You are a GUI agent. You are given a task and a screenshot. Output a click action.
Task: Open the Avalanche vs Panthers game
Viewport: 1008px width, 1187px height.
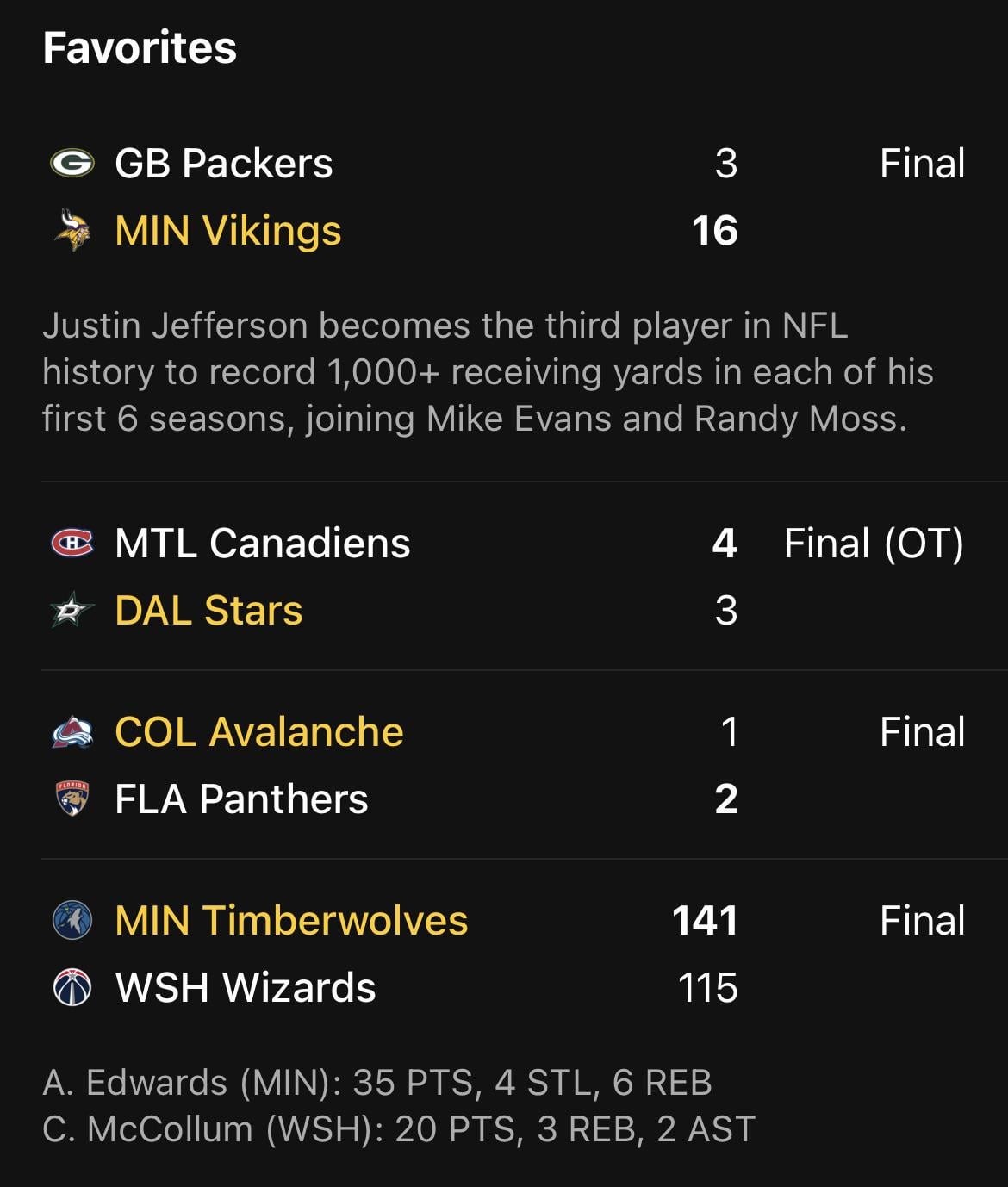504,765
